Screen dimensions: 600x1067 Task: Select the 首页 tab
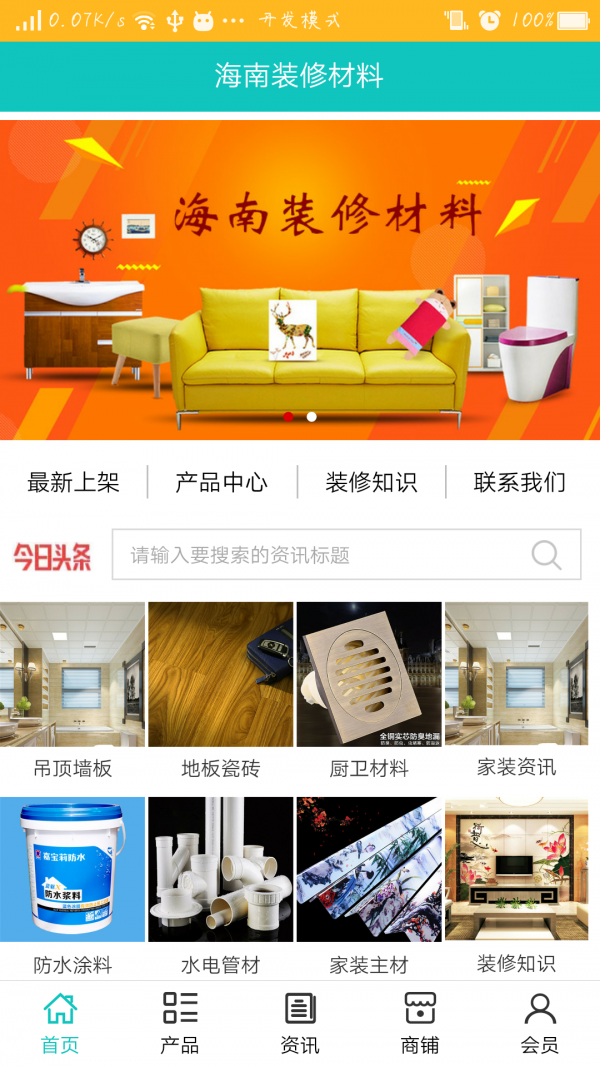(60, 1023)
